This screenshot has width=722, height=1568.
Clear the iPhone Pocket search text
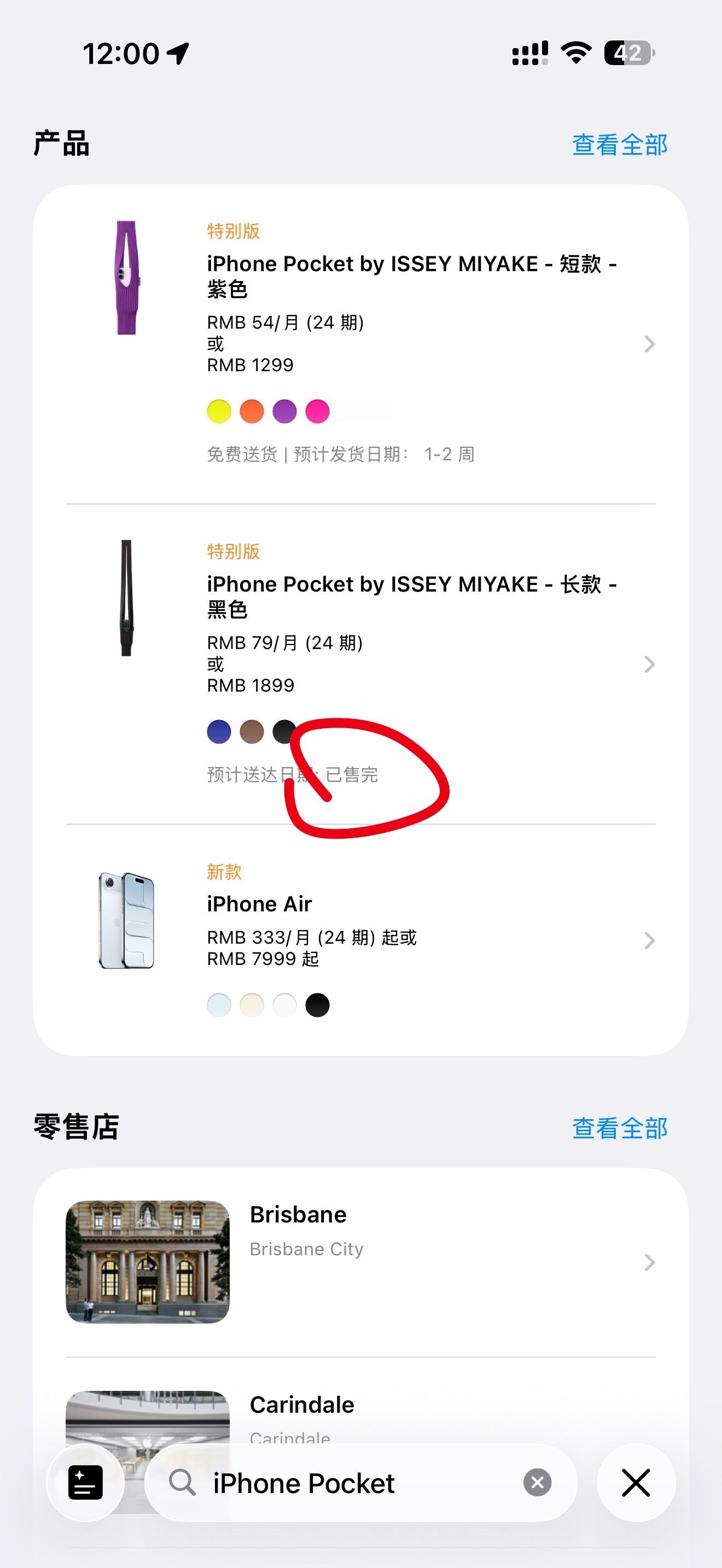coord(537,1483)
